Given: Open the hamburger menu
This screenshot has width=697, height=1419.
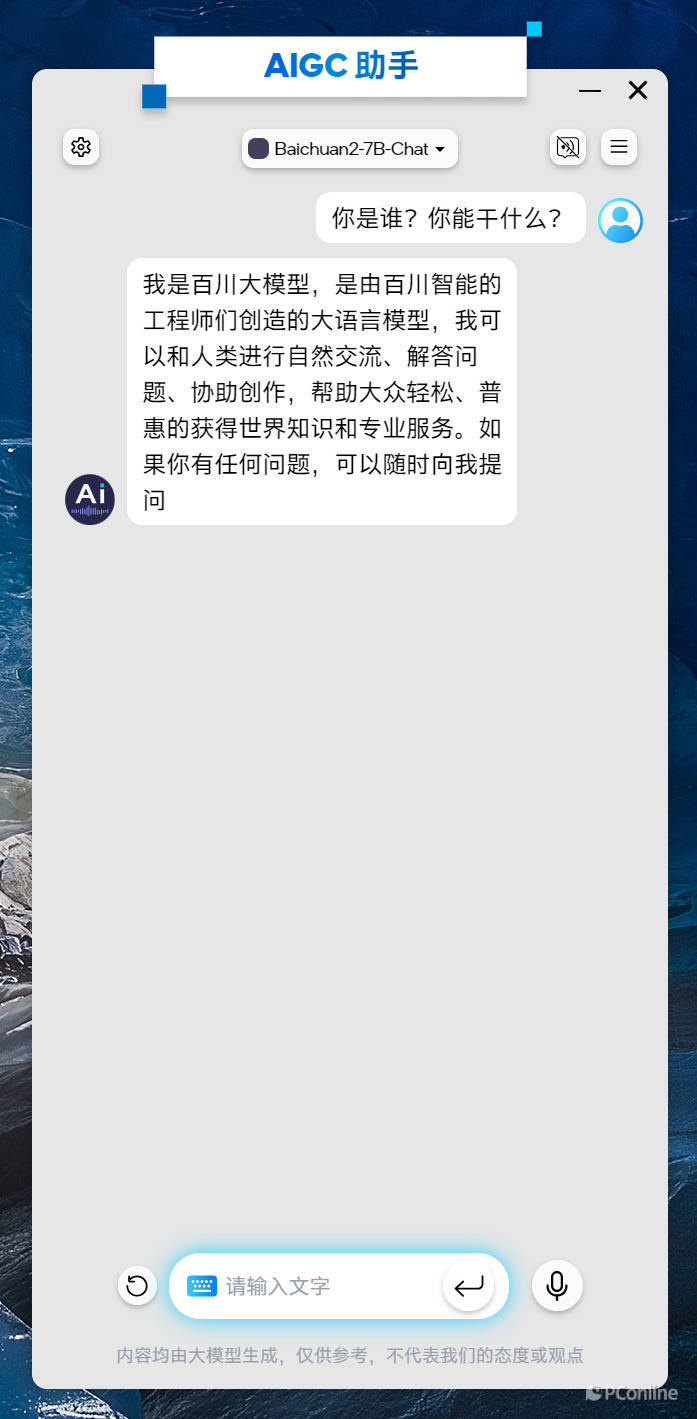Looking at the screenshot, I should pos(619,148).
